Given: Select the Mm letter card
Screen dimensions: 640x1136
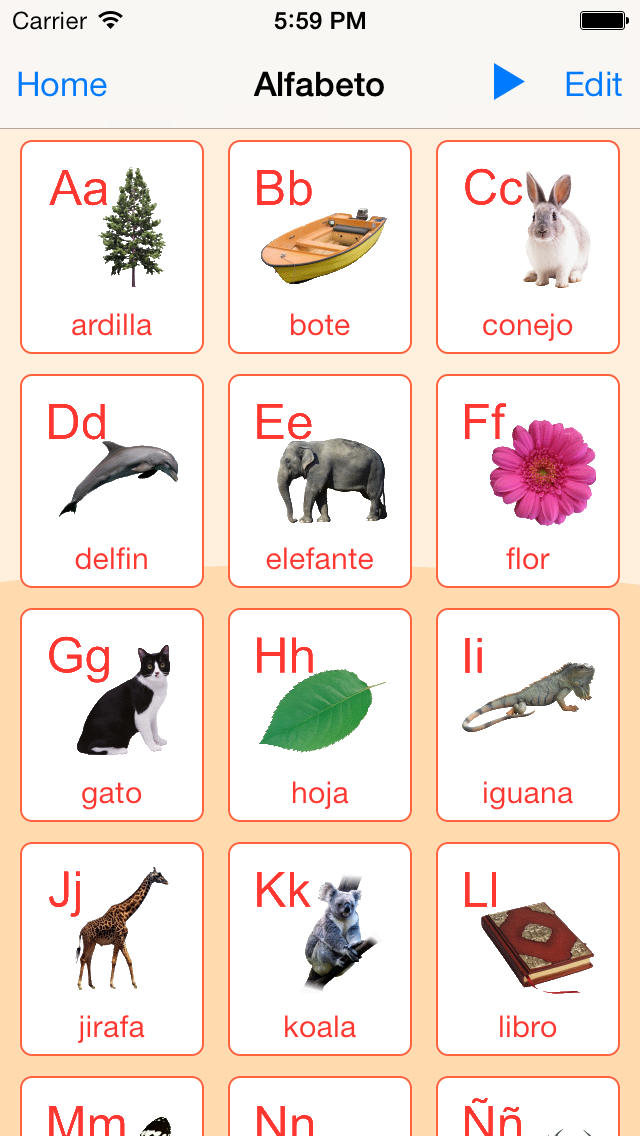Looking at the screenshot, I should pyautogui.click(x=112, y=1108).
